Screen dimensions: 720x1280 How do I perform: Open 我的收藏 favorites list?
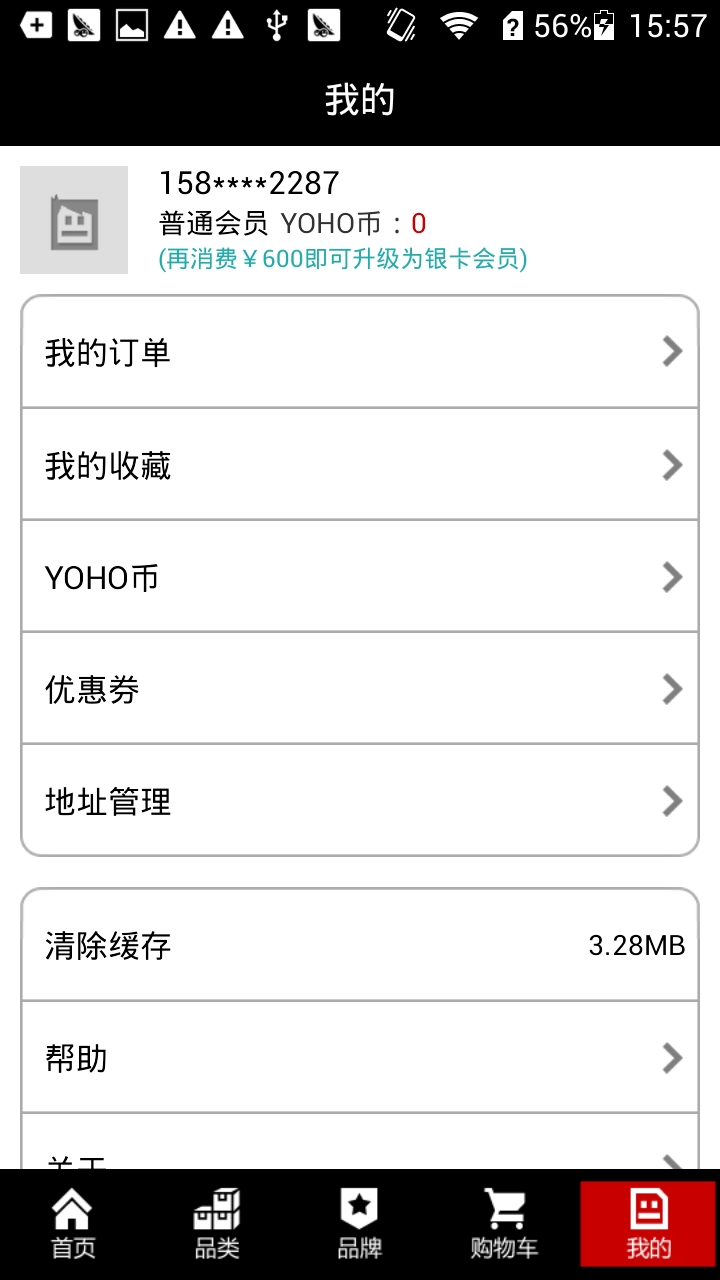(360, 464)
